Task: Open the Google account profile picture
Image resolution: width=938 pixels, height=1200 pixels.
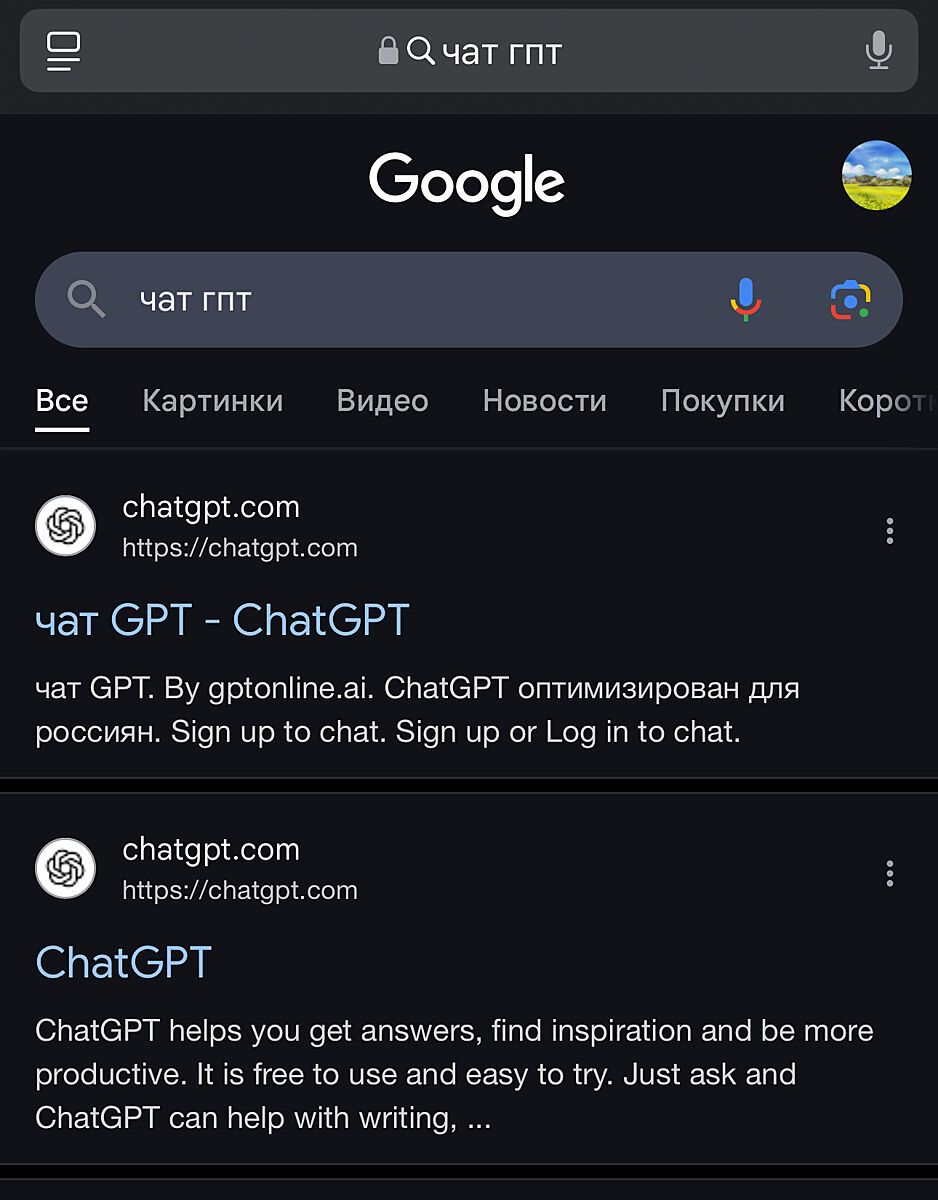Action: point(877,175)
